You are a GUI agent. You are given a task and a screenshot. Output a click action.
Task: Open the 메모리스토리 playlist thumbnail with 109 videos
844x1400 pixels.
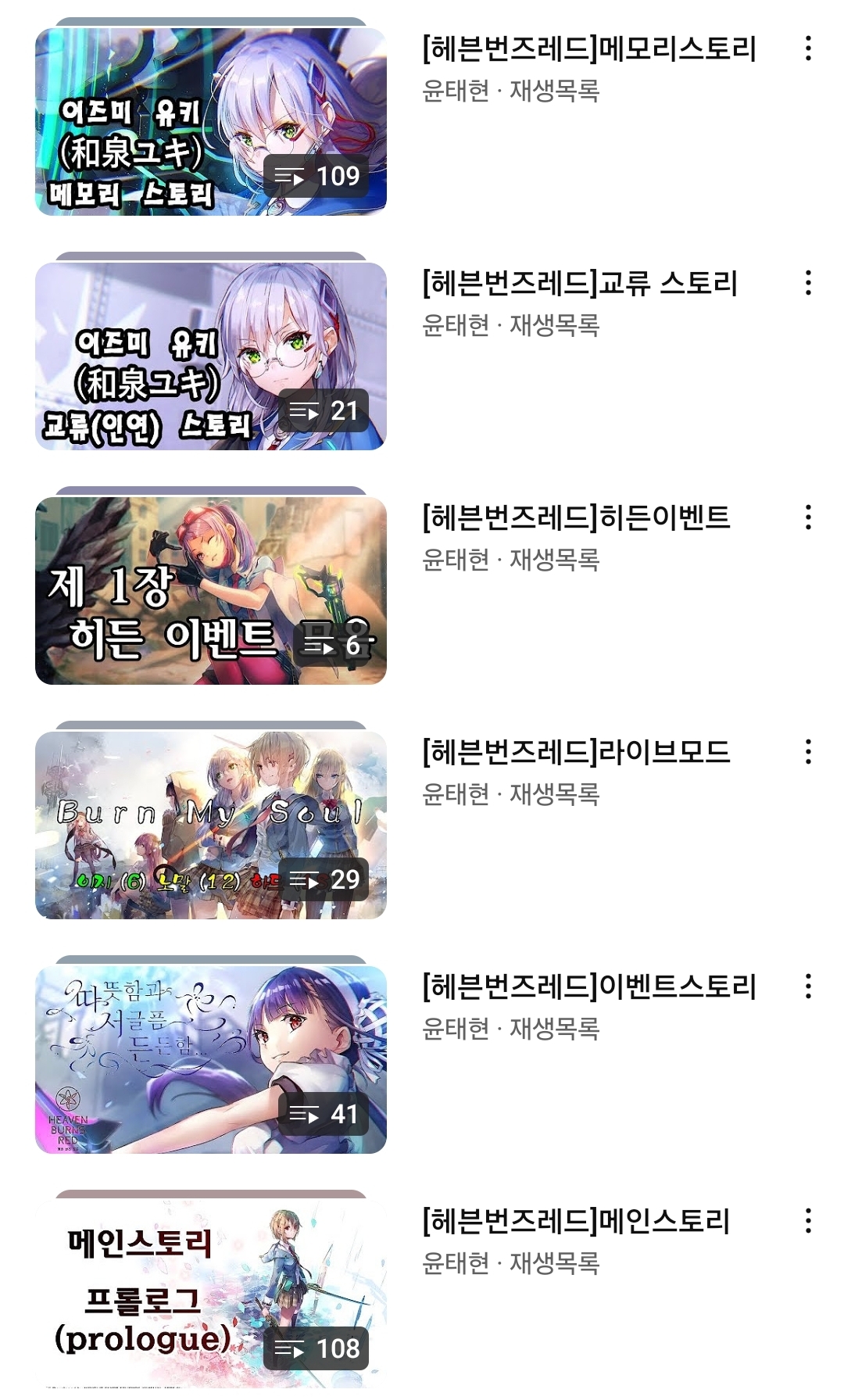pos(211,121)
